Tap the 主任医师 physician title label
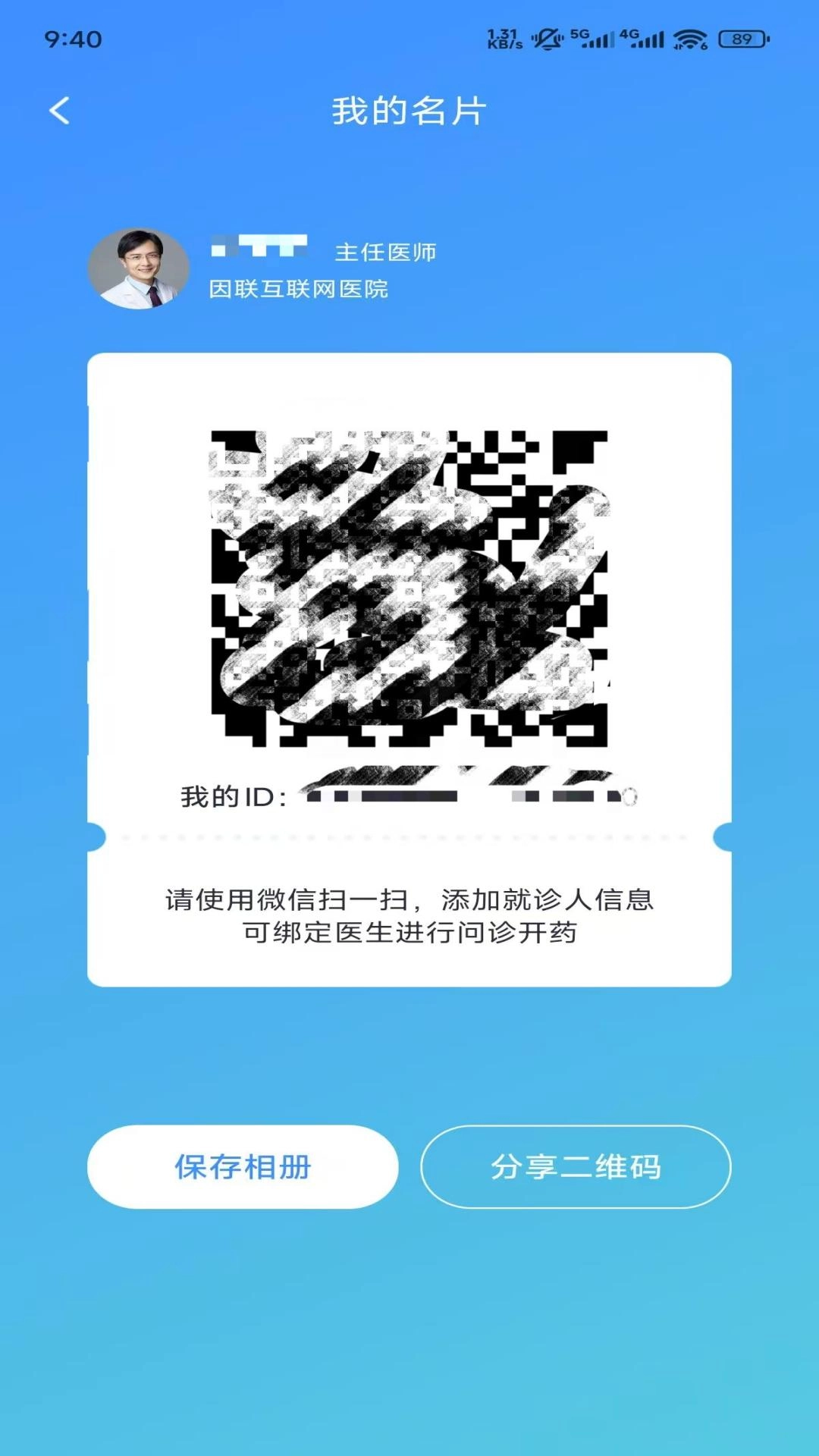 [388, 253]
